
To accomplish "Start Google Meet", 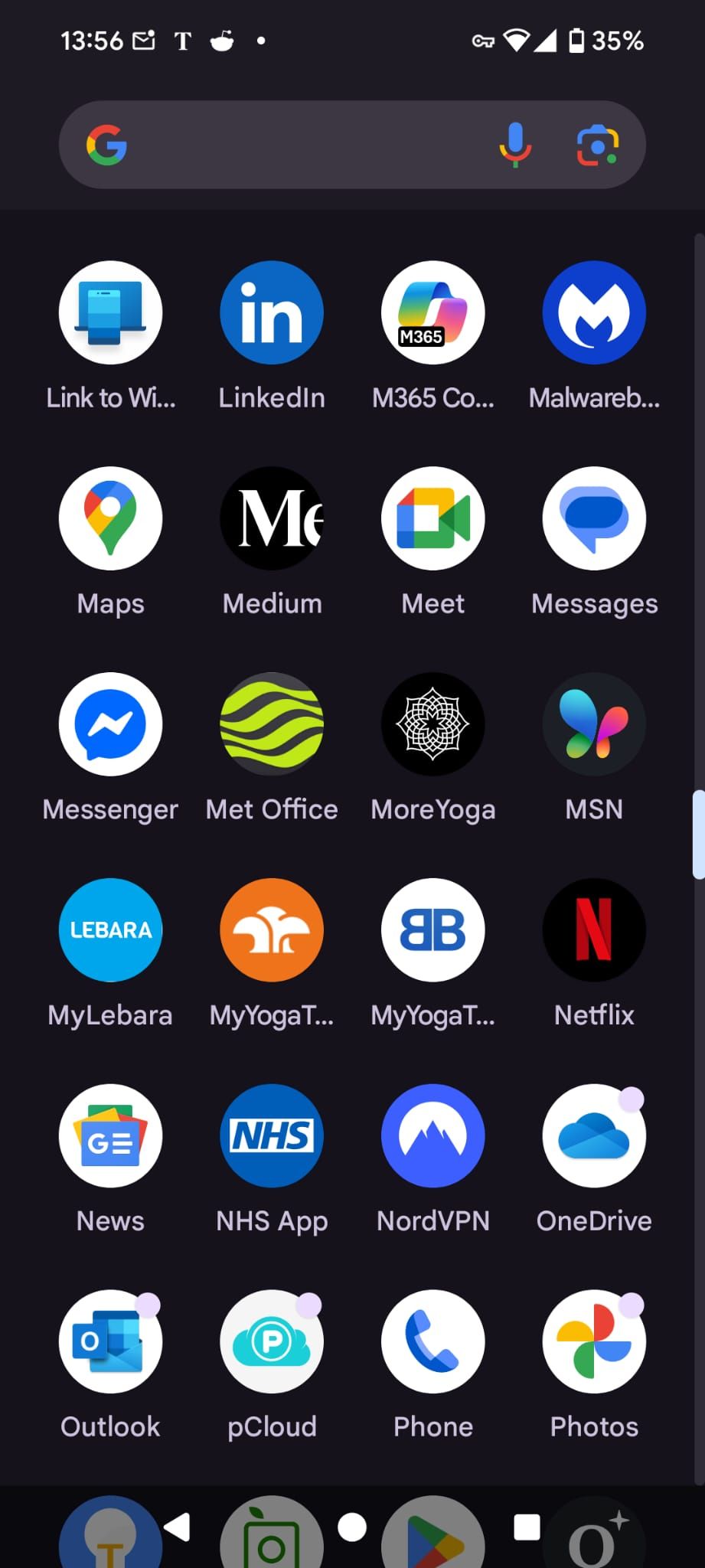I will 432,518.
